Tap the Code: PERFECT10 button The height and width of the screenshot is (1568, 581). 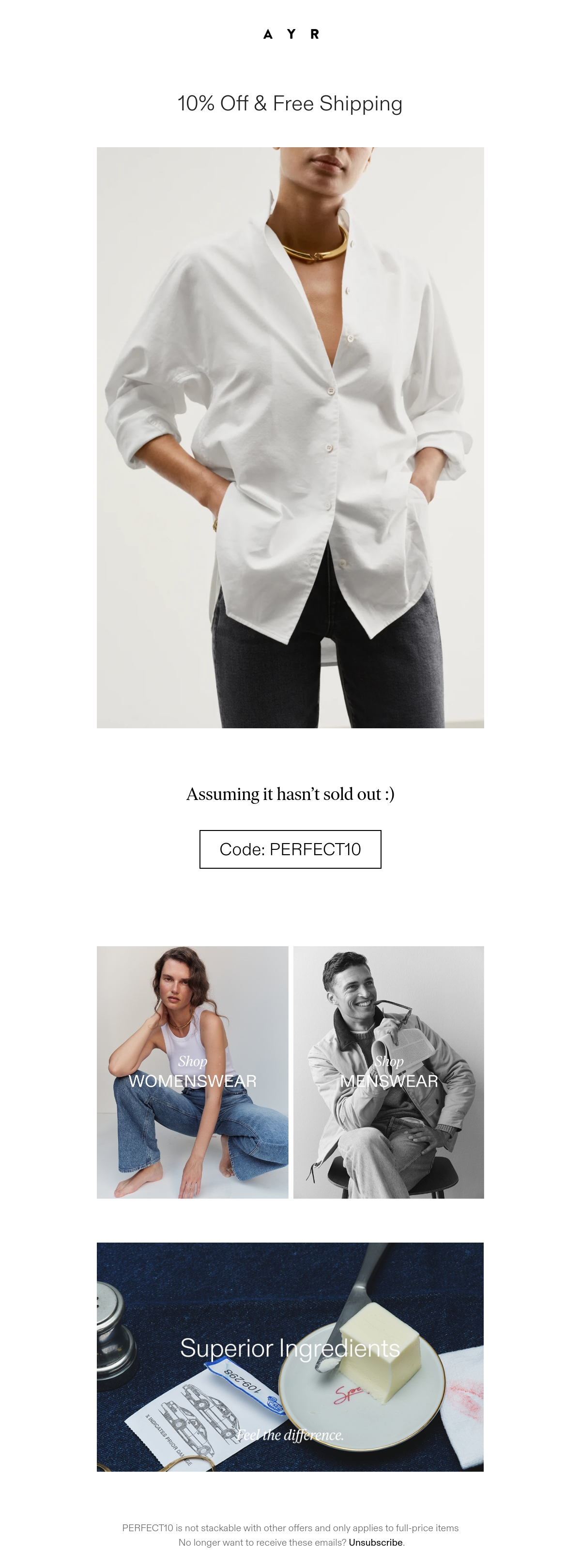tap(290, 849)
